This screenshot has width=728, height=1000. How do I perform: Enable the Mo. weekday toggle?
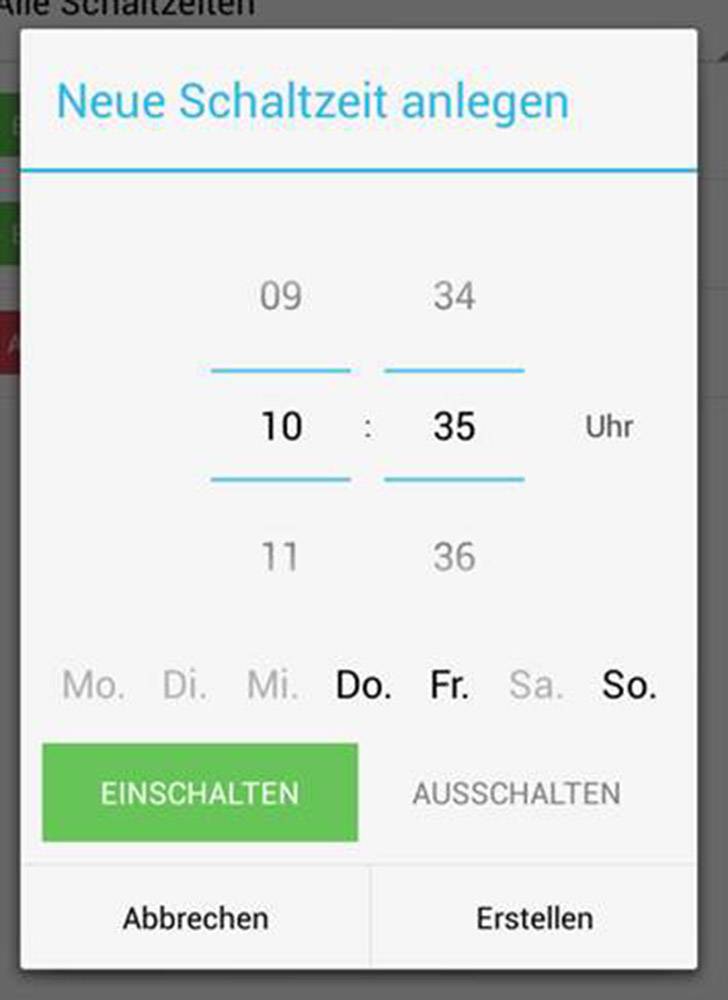(94, 686)
